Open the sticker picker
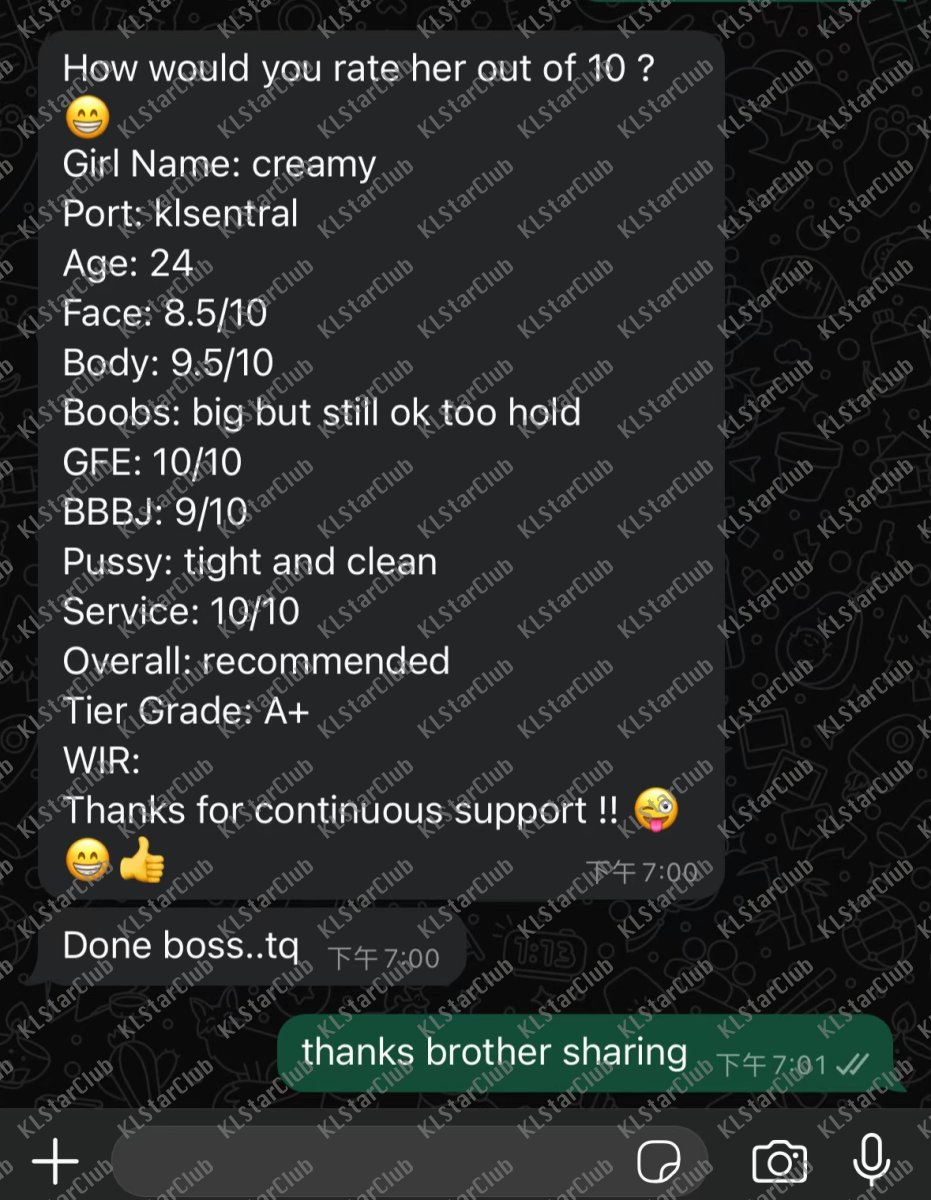931x1200 pixels. 659,1162
